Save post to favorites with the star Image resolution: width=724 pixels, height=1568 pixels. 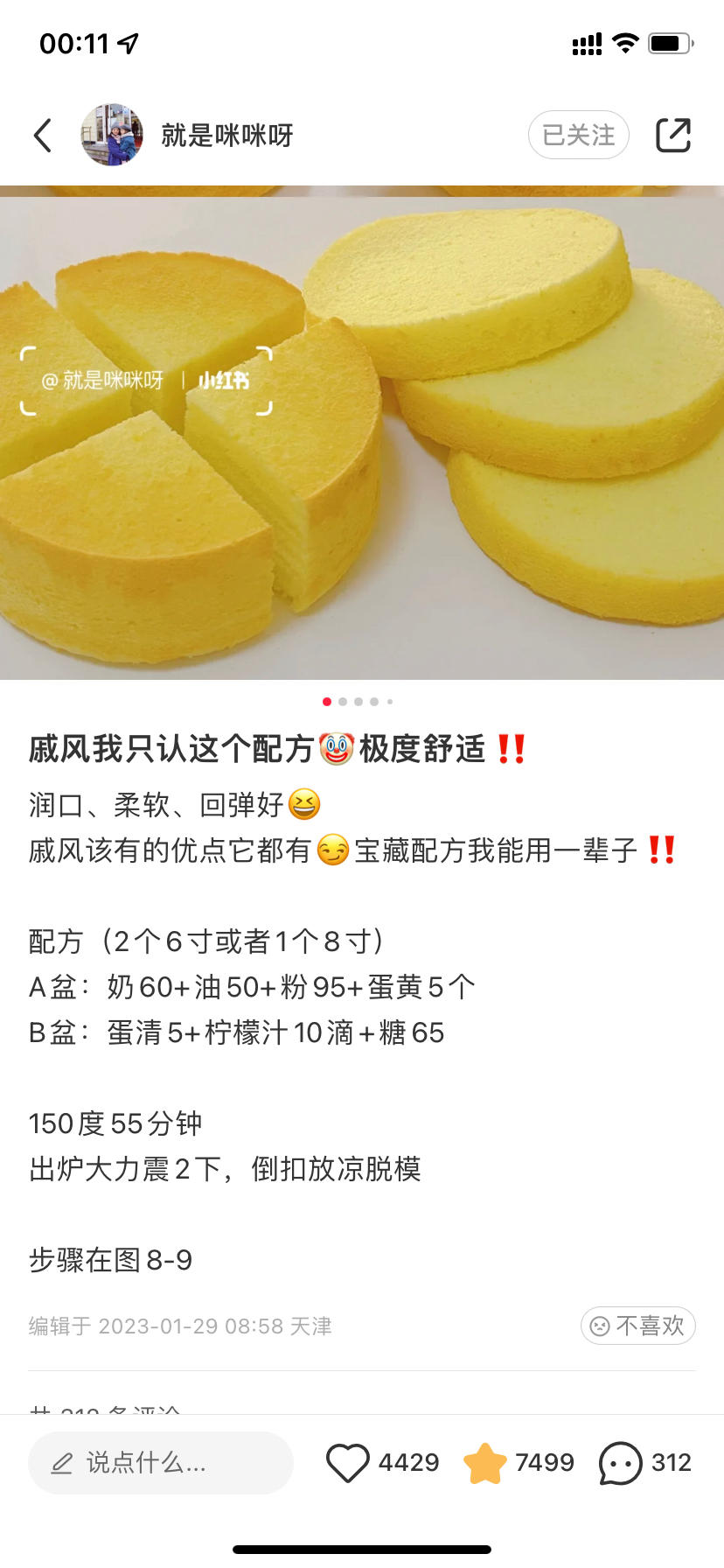pos(485,1462)
